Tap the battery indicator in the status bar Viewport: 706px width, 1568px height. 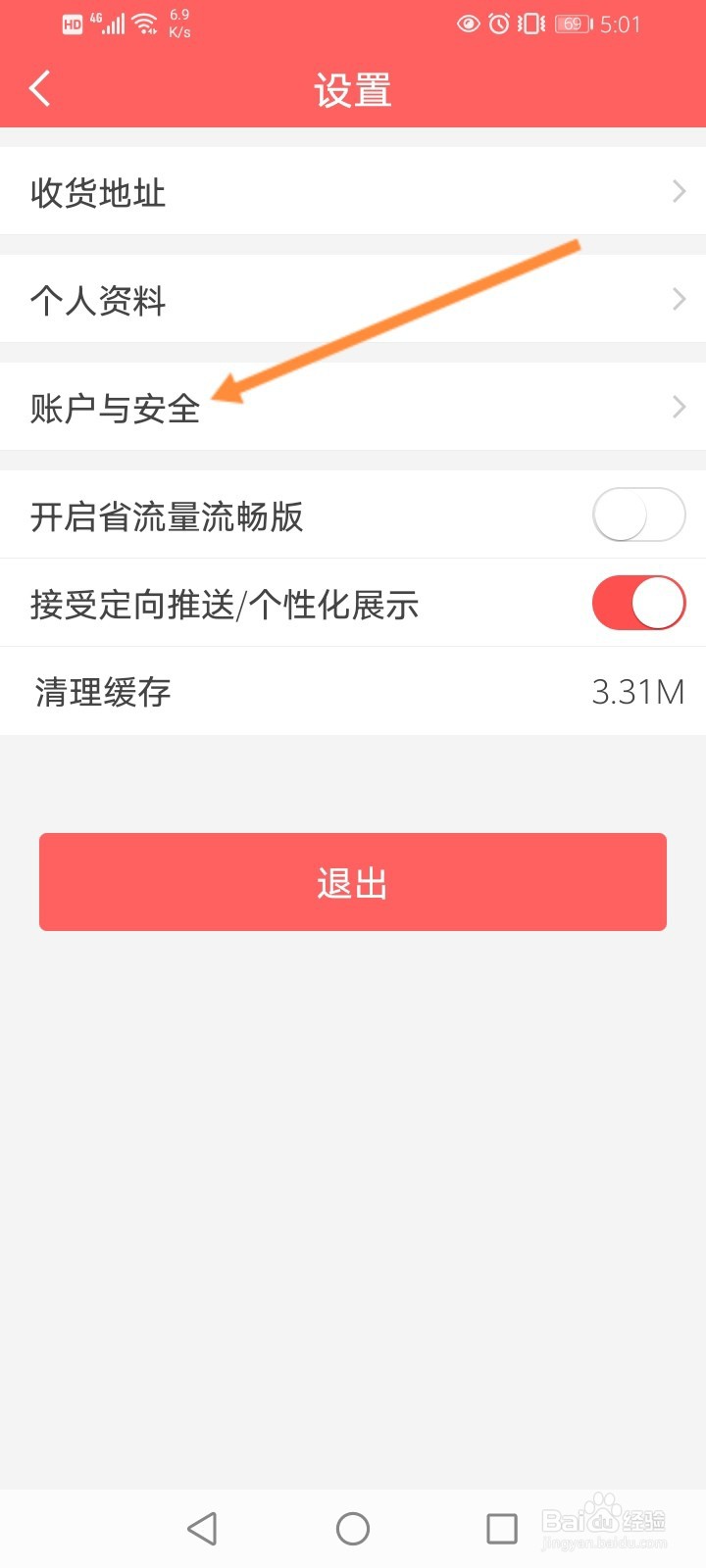(x=572, y=24)
